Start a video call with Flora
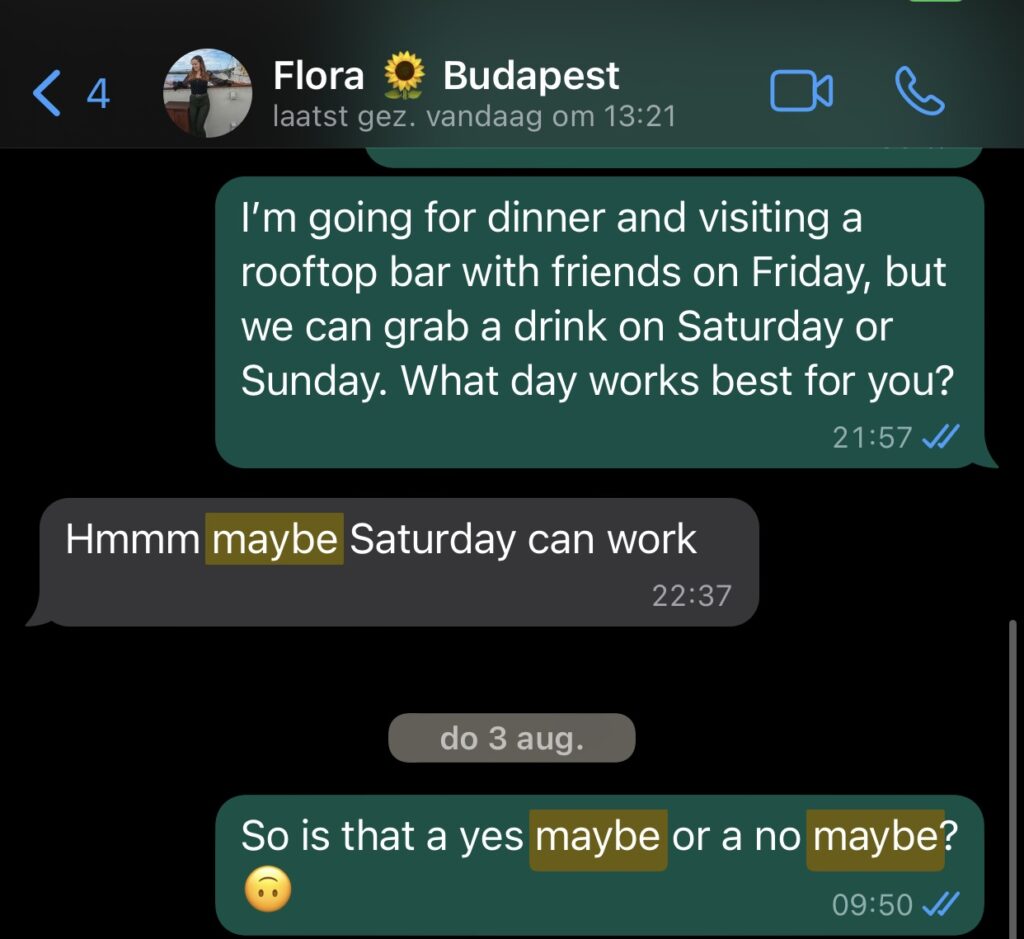Viewport: 1024px width, 939px height. 801,92
